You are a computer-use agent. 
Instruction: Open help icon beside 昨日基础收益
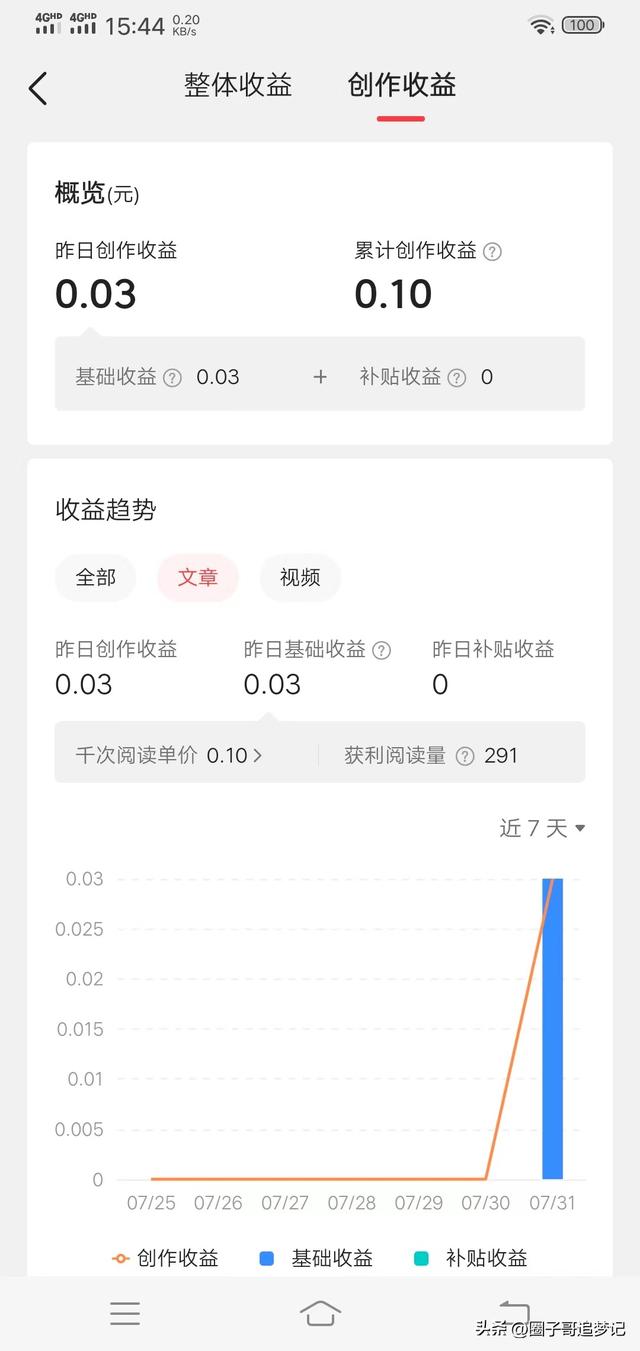381,650
